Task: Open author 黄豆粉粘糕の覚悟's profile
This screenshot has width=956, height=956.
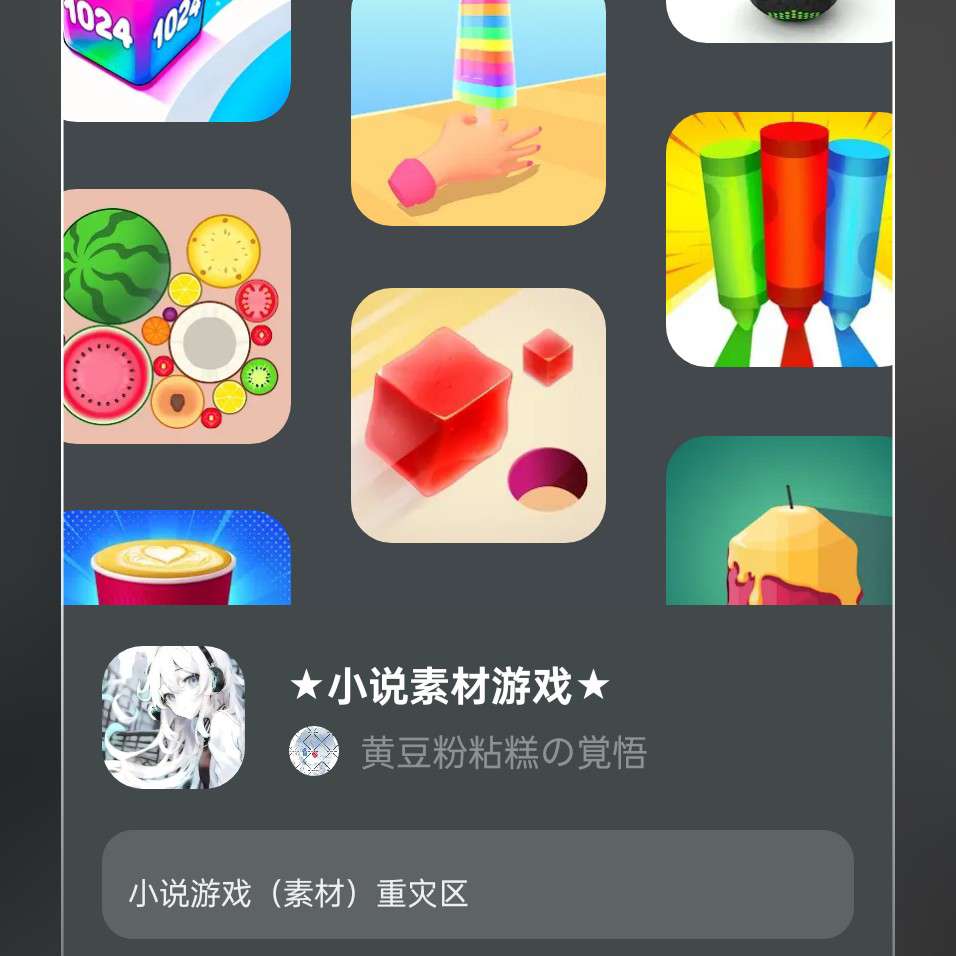Action: pyautogui.click(x=503, y=752)
